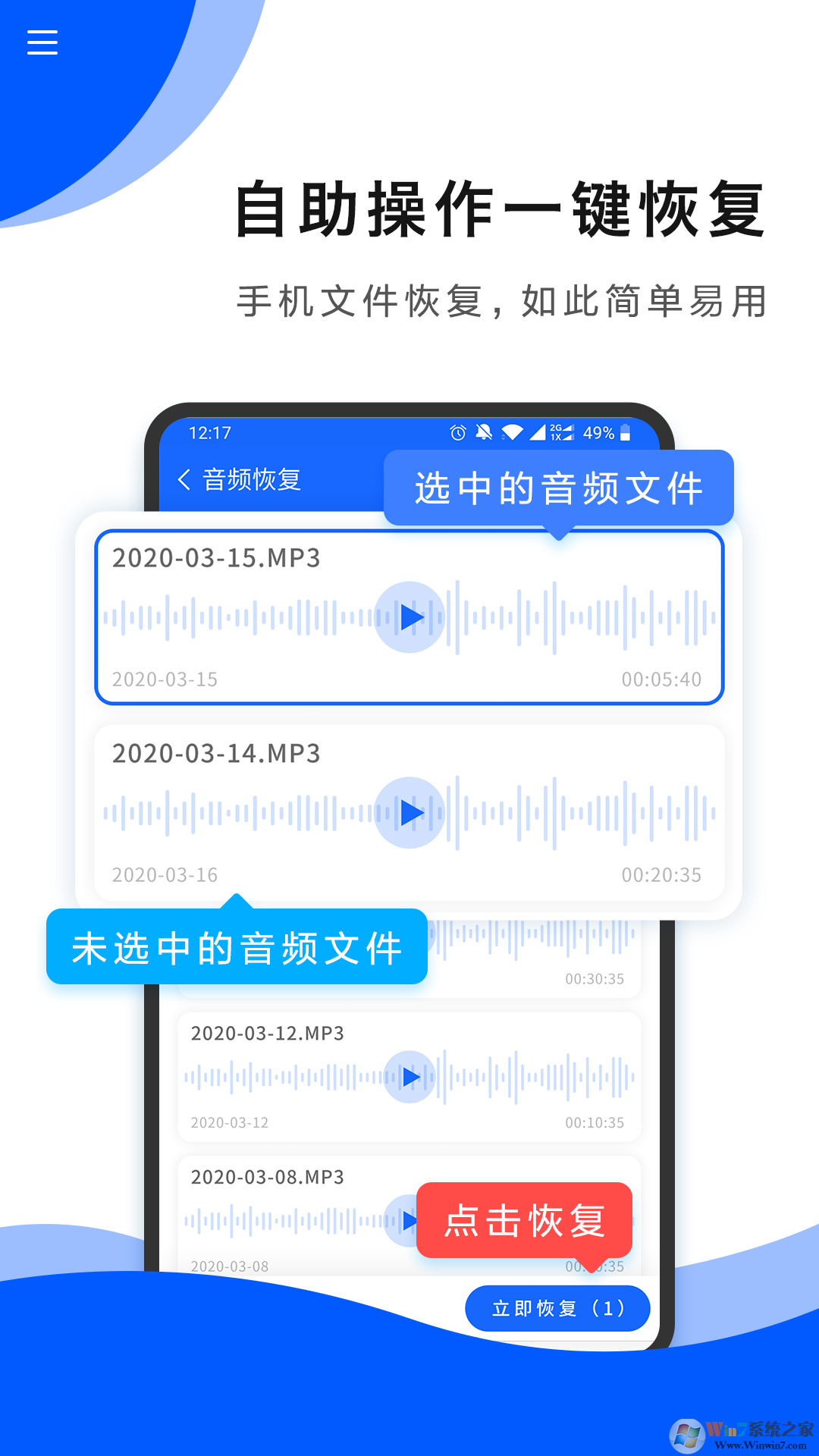Viewport: 819px width, 1456px height.
Task: Play the 2020-03-15.MP3 recording
Action: (x=409, y=617)
